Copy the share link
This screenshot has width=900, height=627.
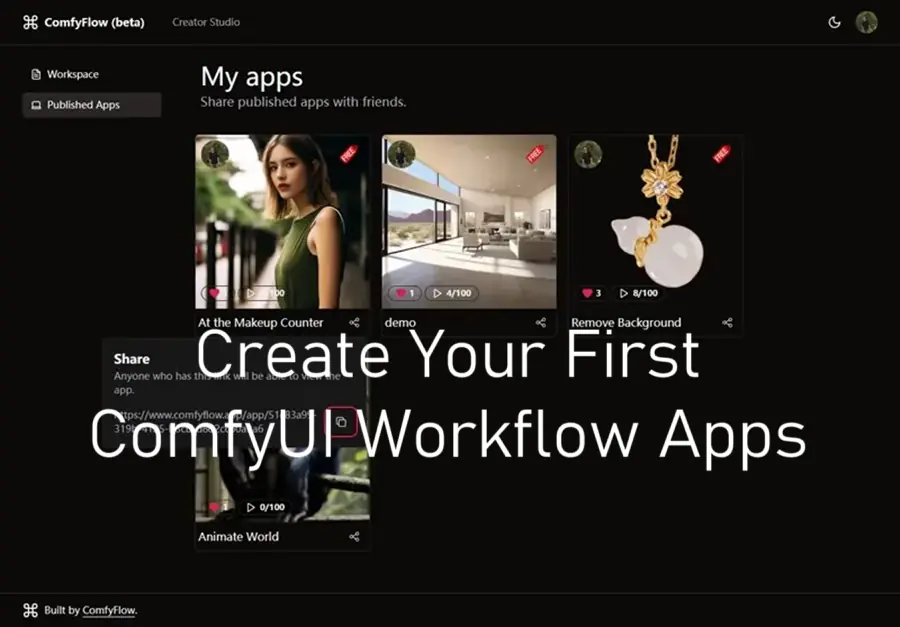(x=341, y=422)
